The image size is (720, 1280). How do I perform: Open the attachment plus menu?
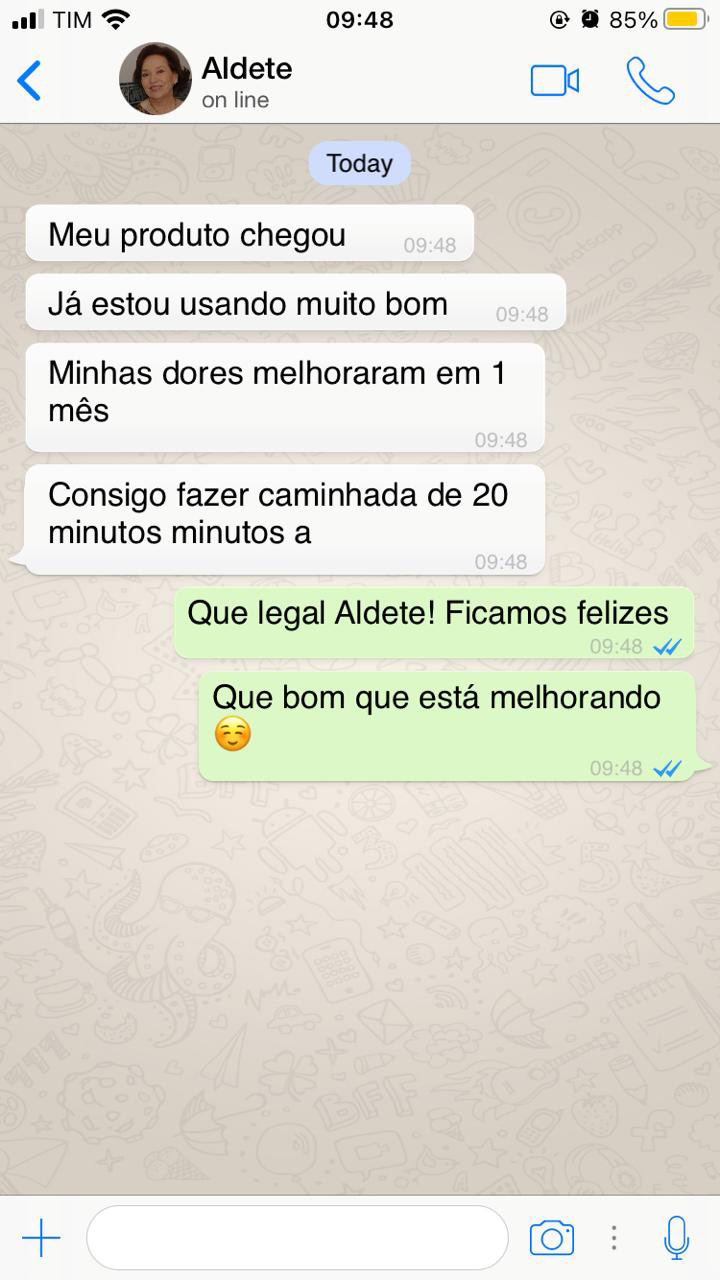41,1238
